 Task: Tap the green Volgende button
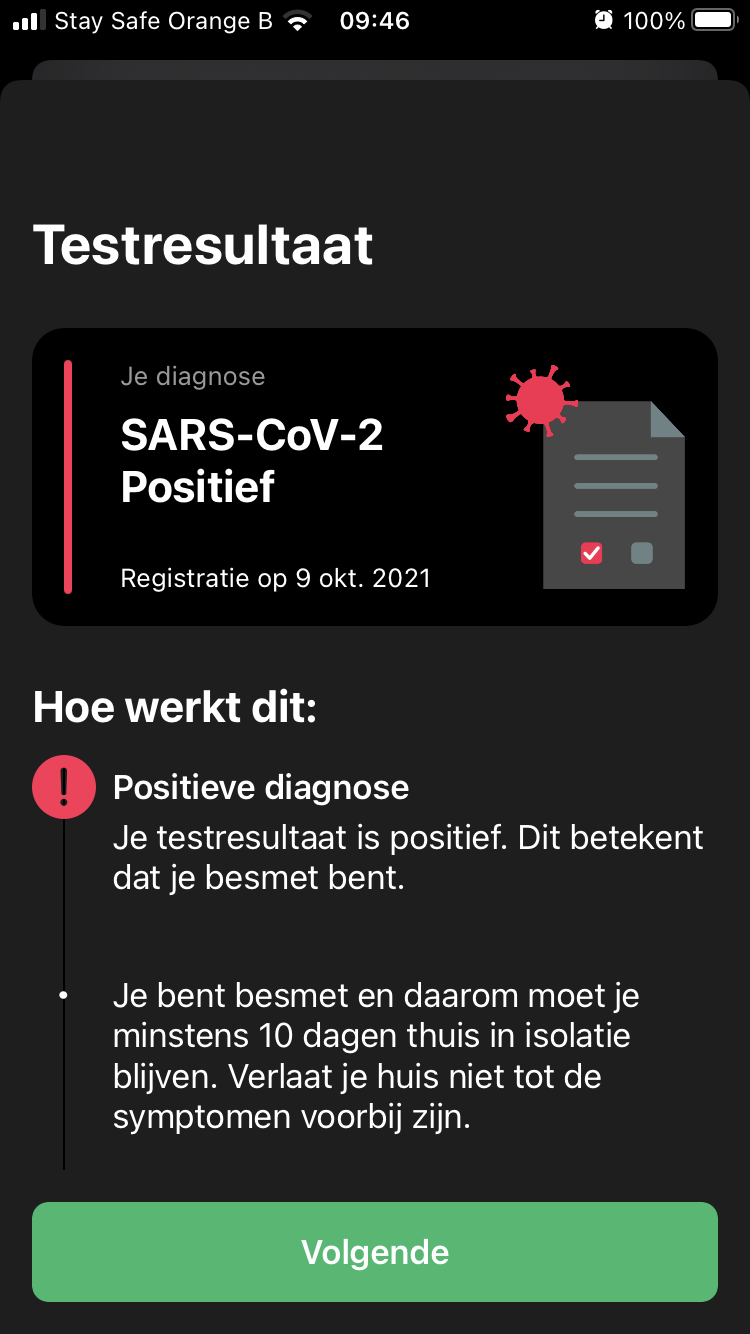point(375,1252)
